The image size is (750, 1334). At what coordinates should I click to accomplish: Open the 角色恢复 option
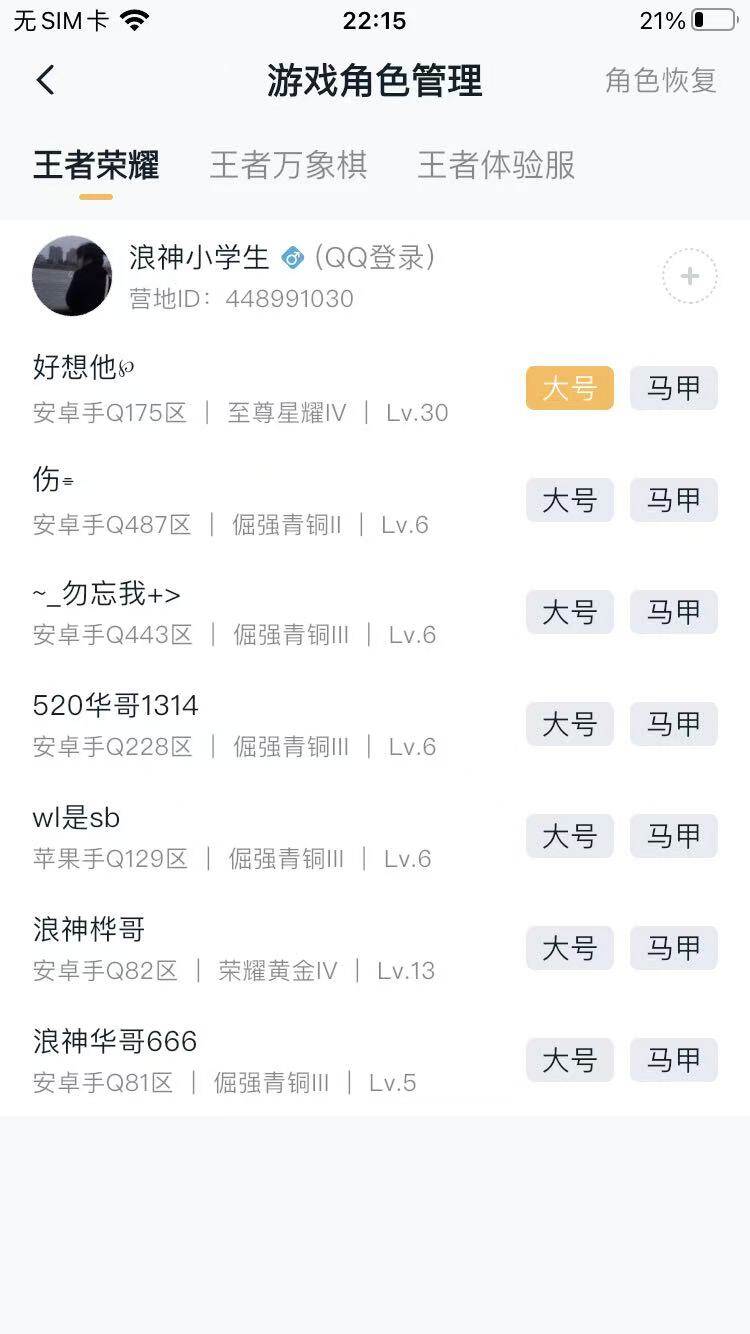659,82
